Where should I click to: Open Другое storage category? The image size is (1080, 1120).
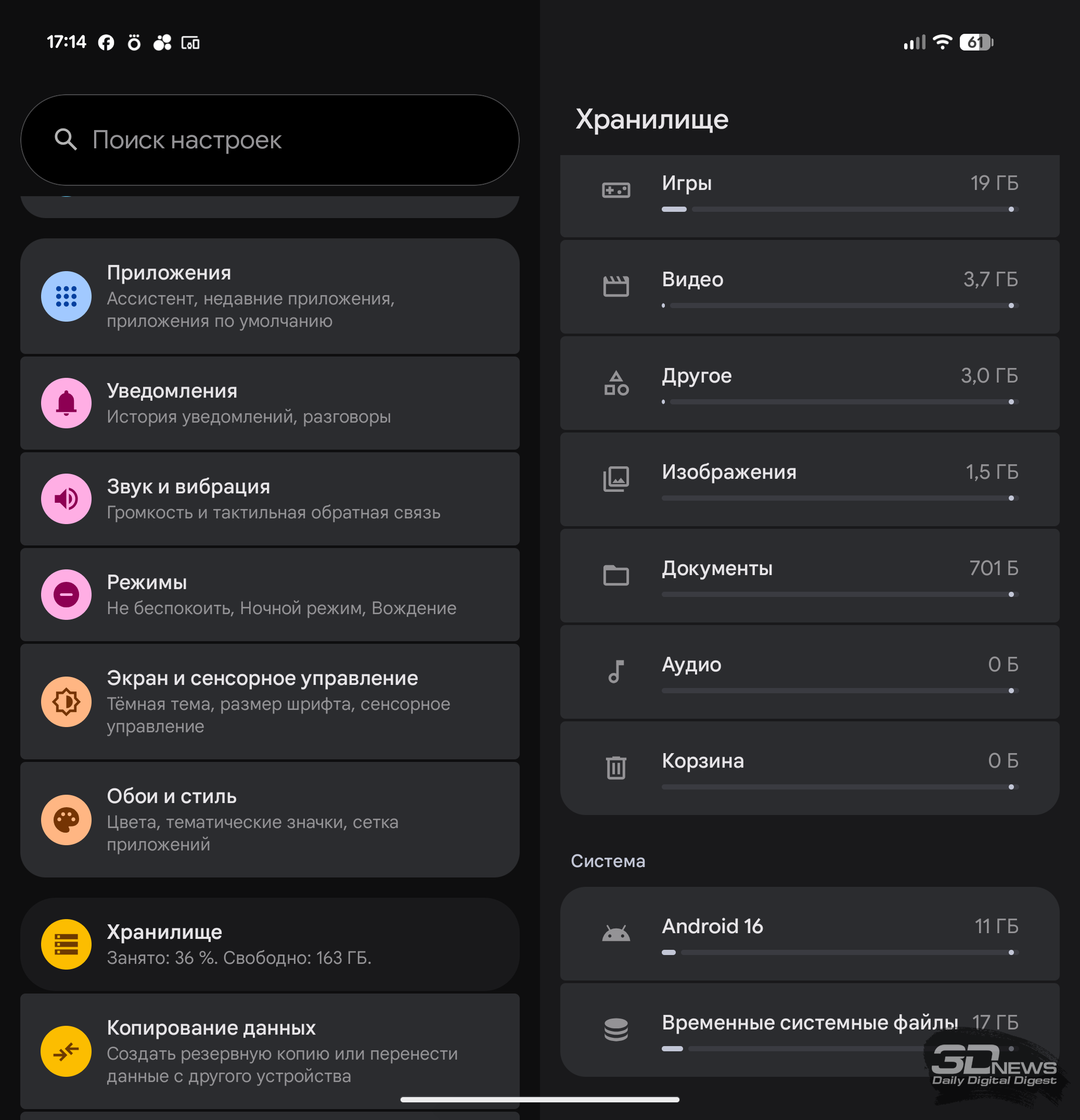coord(809,383)
